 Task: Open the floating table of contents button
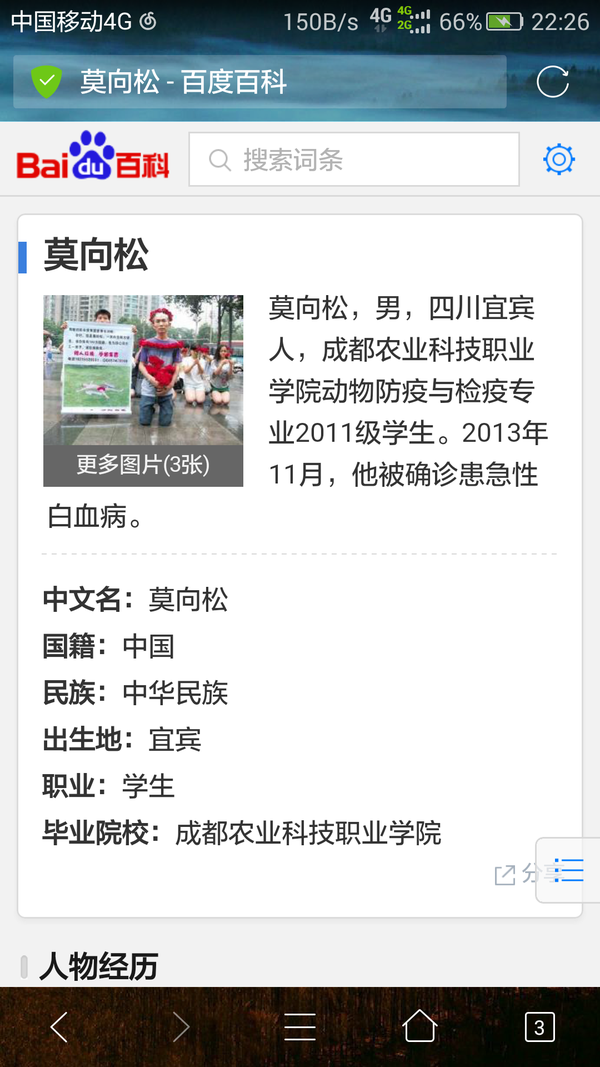(569, 870)
